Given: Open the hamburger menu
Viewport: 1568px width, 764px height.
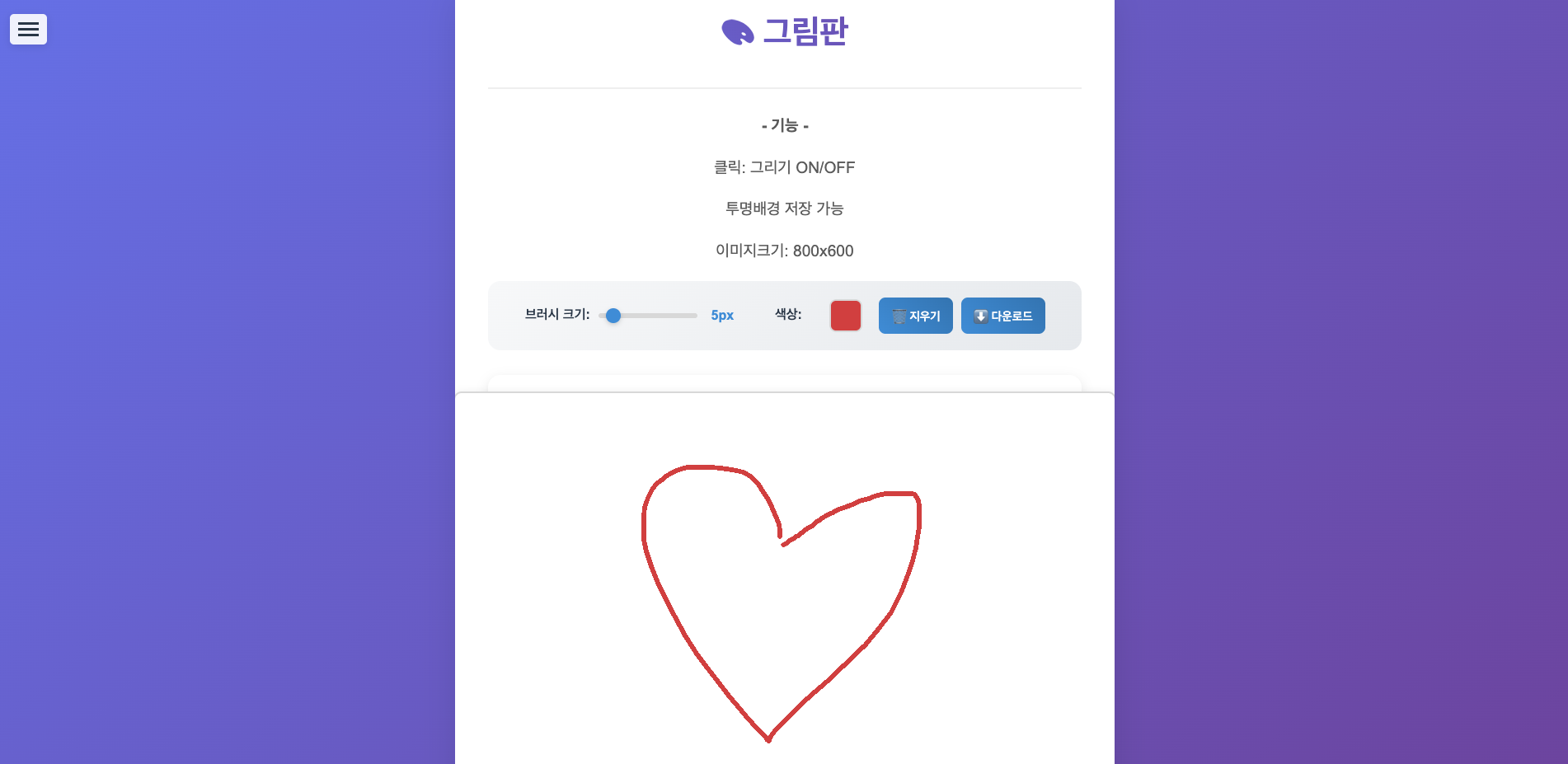Looking at the screenshot, I should (28, 30).
